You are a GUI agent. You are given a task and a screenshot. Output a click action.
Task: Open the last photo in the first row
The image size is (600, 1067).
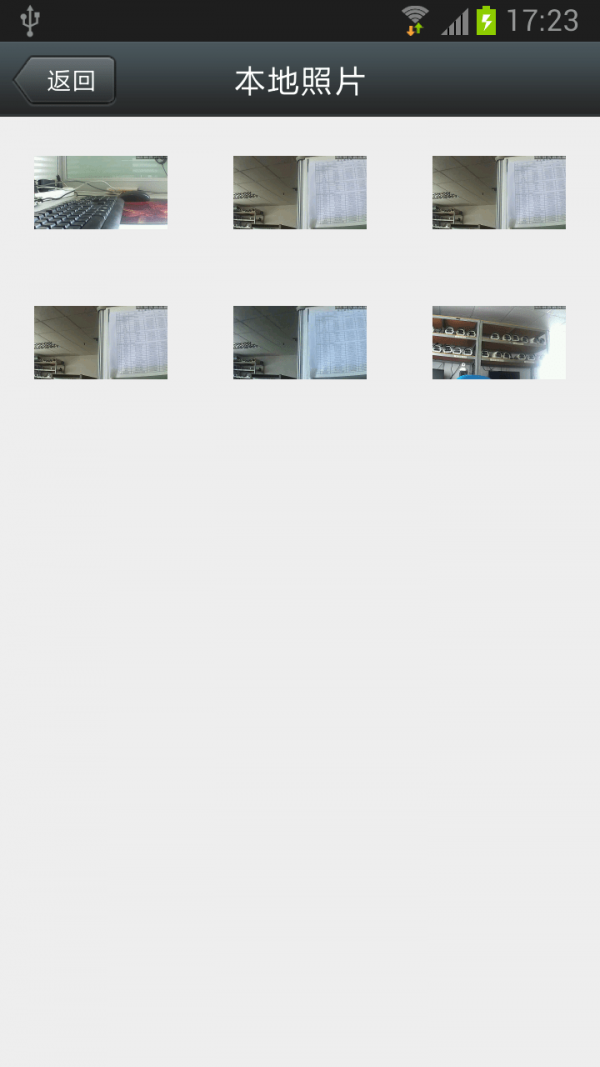point(498,192)
